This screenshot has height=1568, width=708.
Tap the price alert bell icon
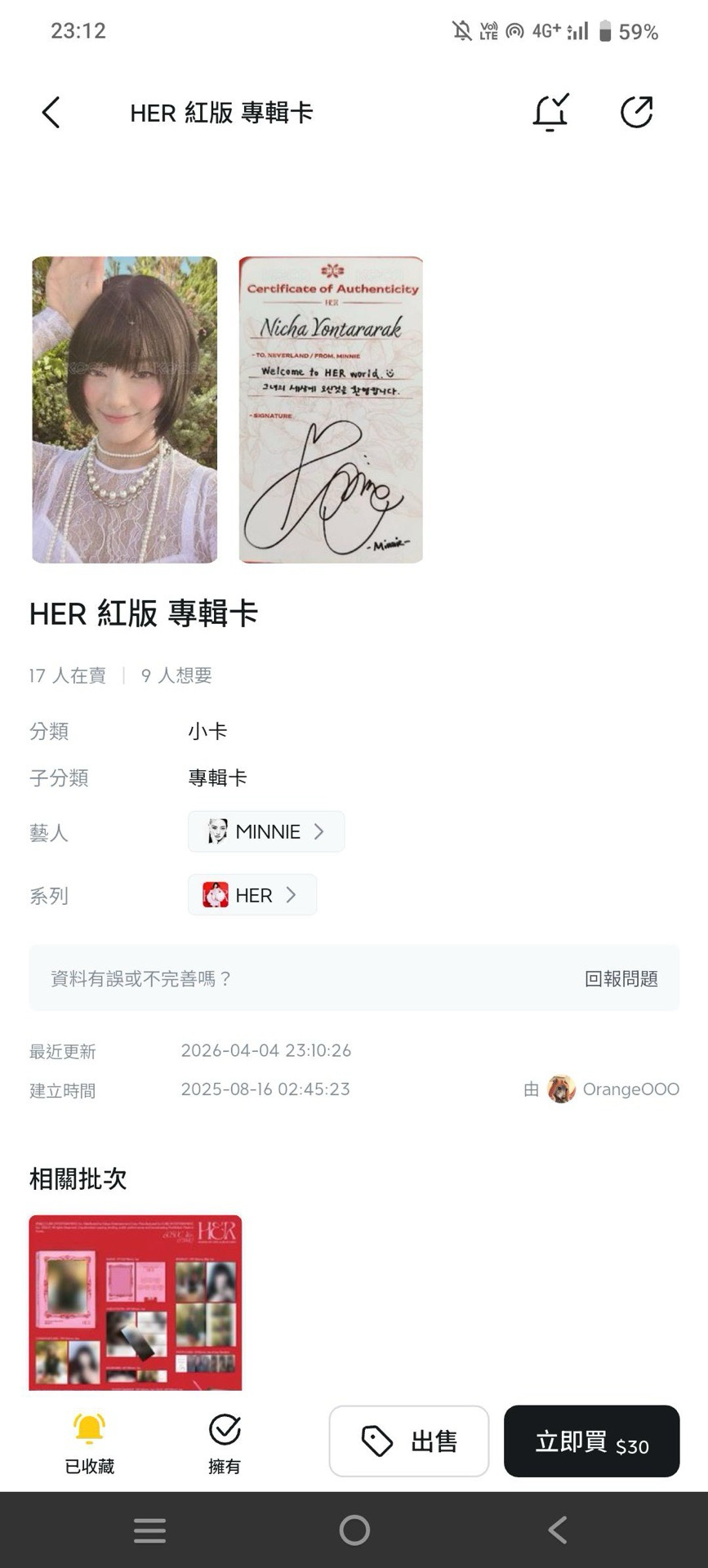coord(550,113)
